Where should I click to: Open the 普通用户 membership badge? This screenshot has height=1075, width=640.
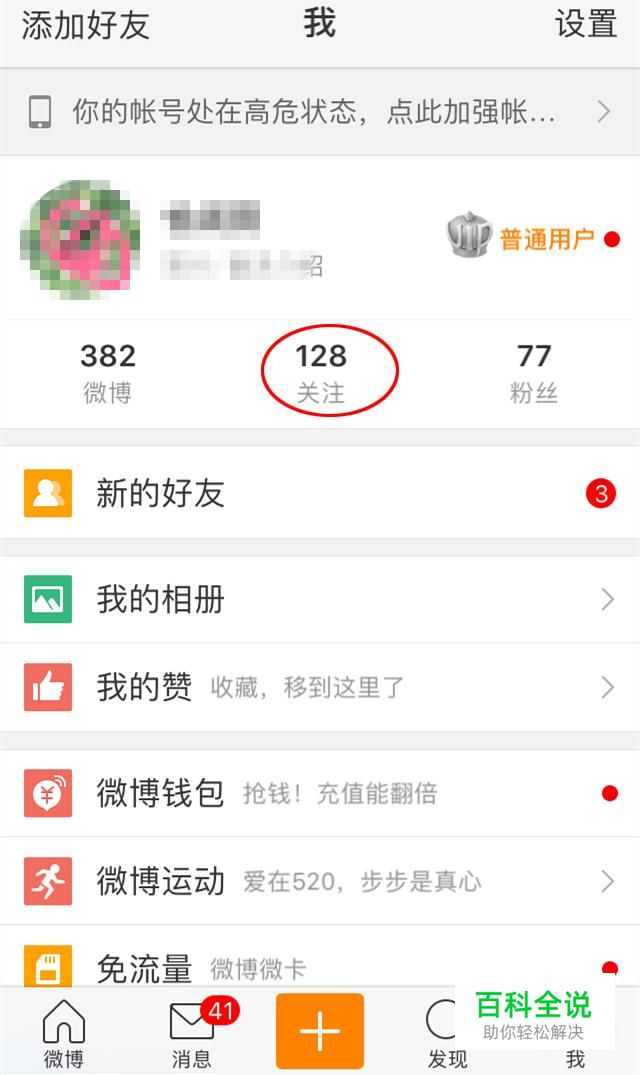pos(530,239)
